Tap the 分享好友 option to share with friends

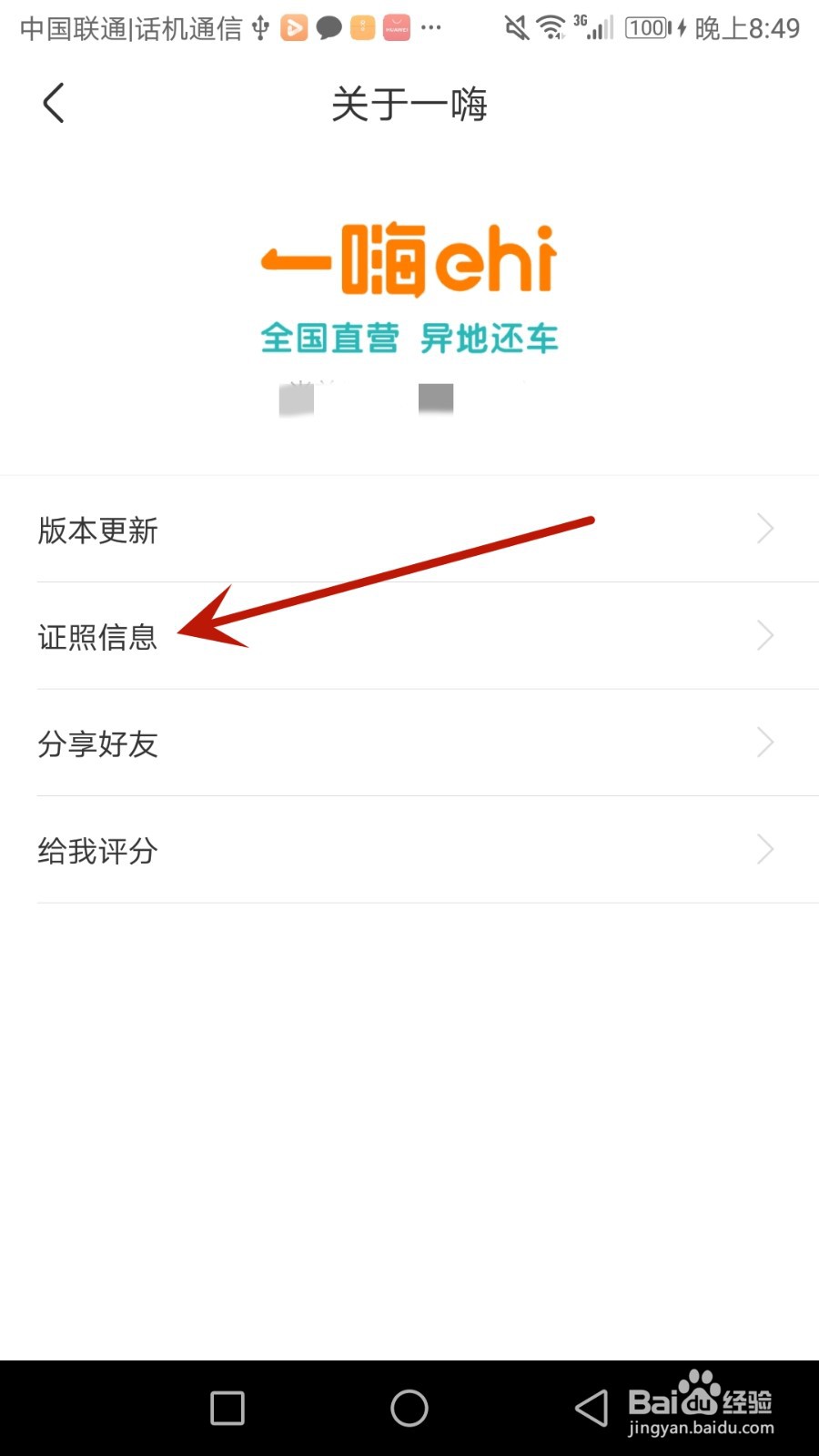[97, 743]
